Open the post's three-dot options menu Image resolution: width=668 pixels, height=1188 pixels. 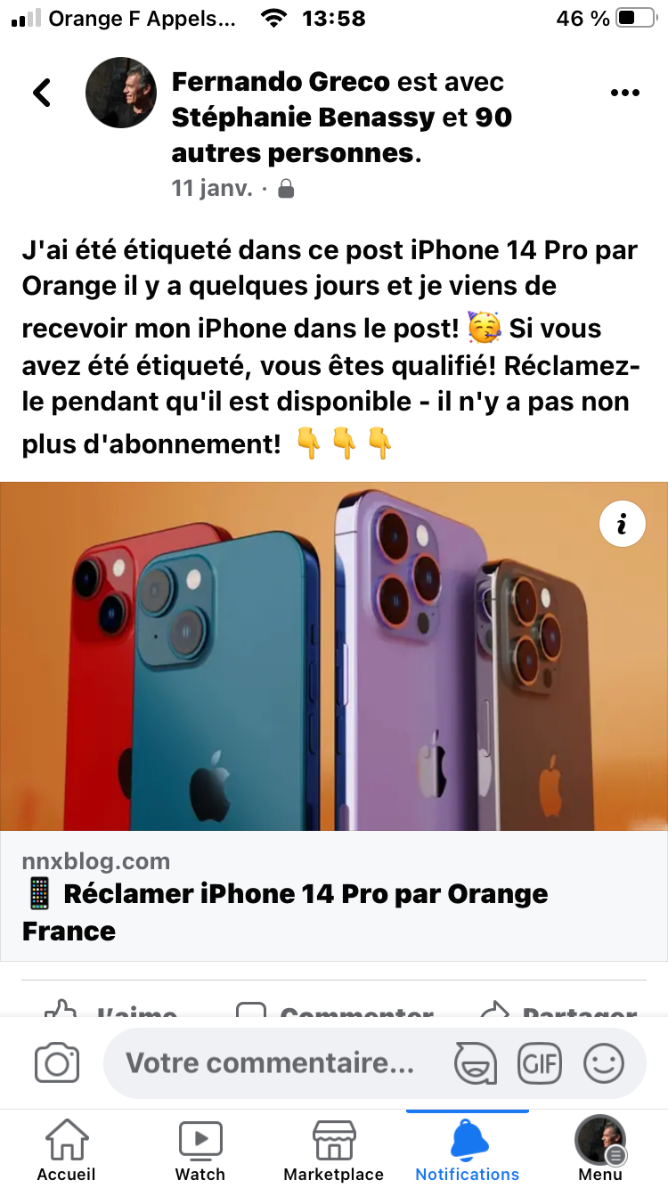(624, 93)
